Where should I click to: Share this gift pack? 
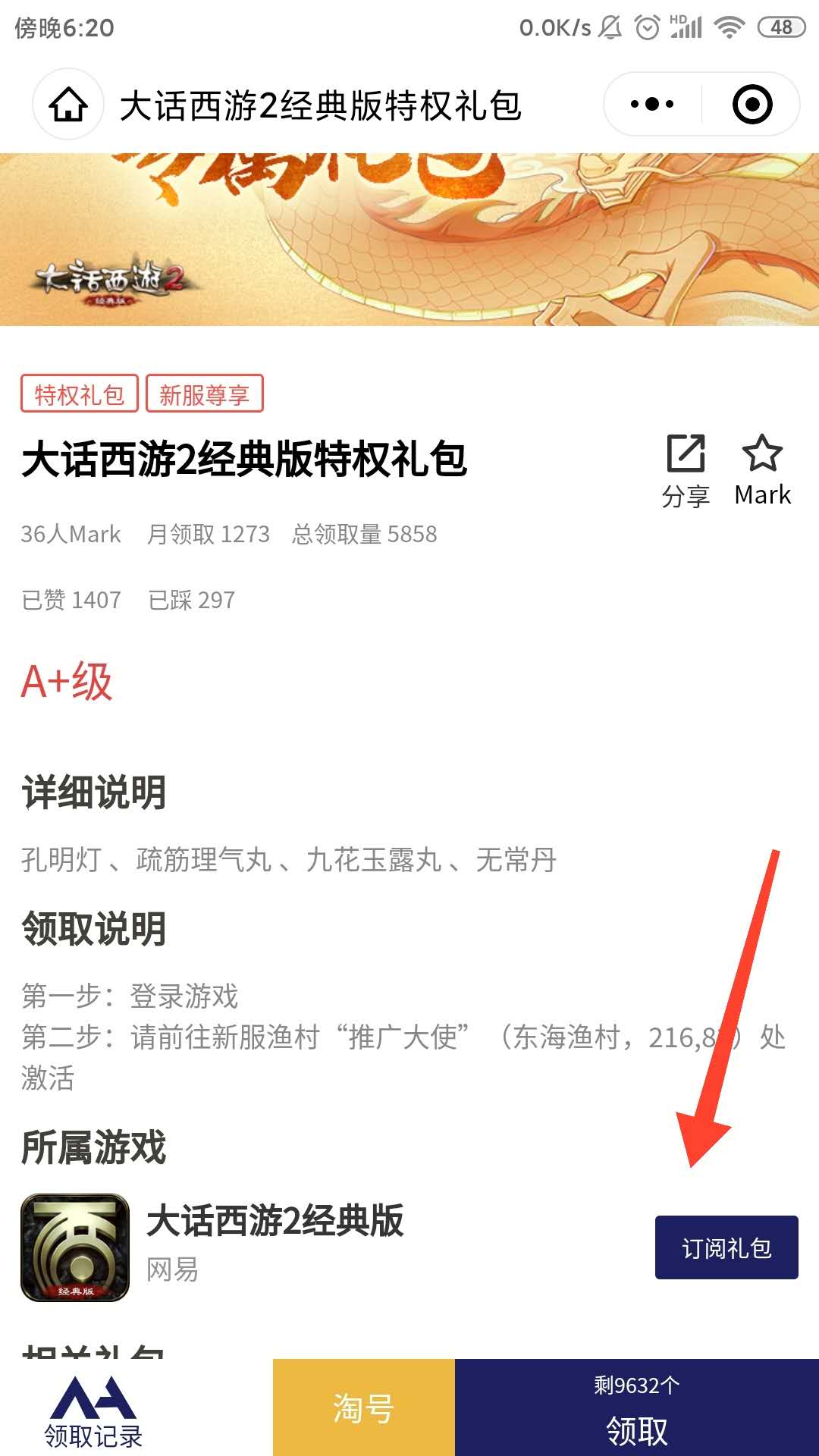(x=686, y=470)
